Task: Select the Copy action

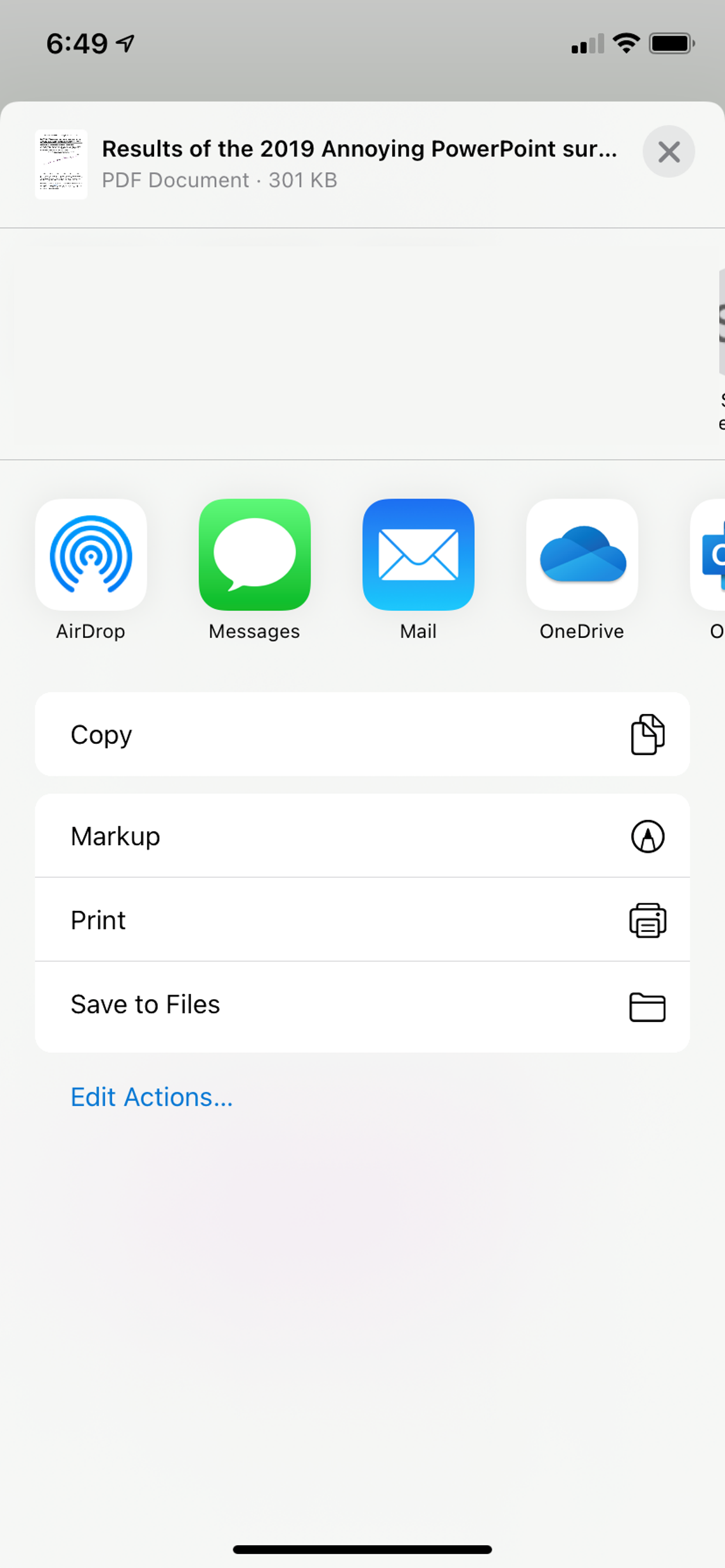Action: tap(253, 734)
